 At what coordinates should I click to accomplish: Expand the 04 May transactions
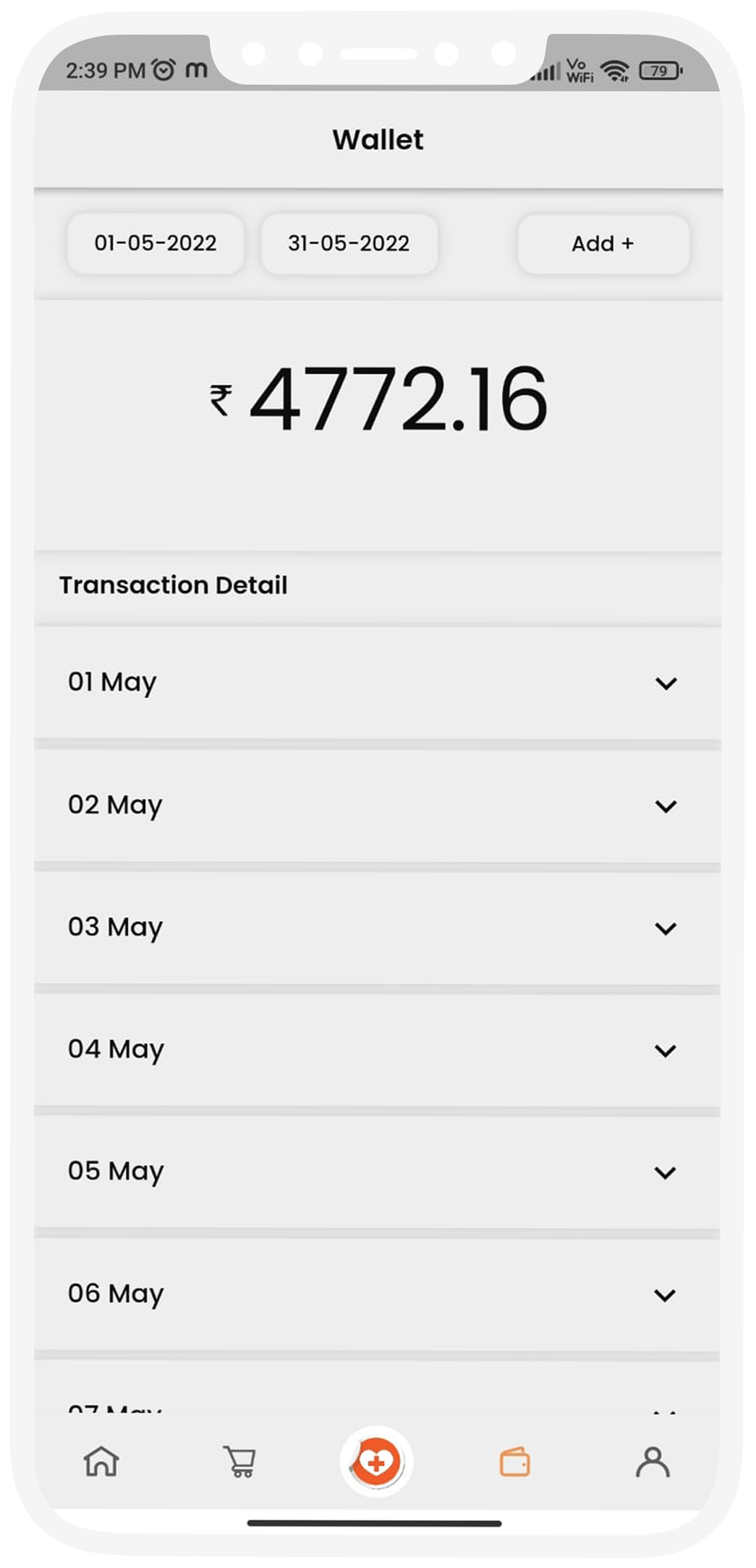(665, 1049)
